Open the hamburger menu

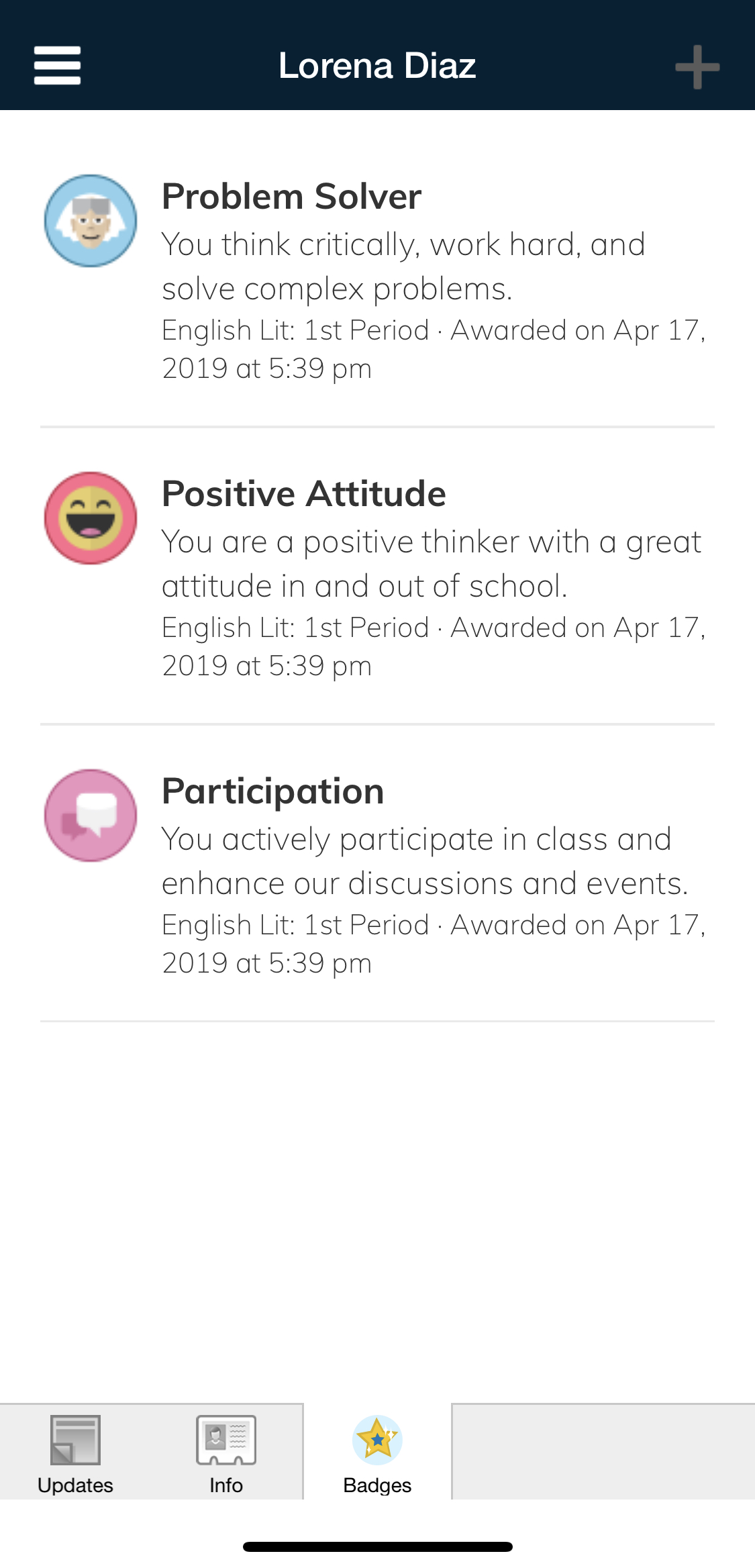coord(58,66)
